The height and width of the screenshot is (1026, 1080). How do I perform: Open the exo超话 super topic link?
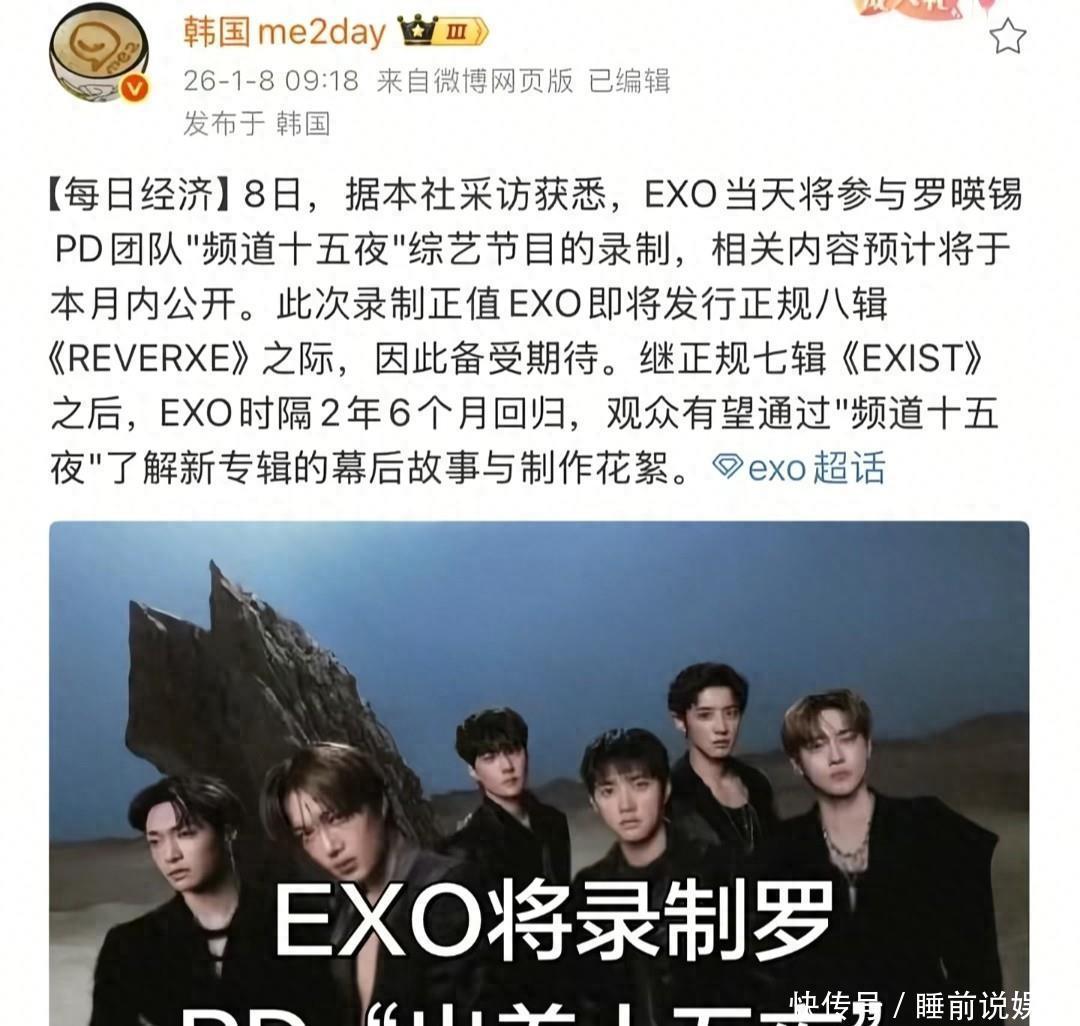[800, 467]
